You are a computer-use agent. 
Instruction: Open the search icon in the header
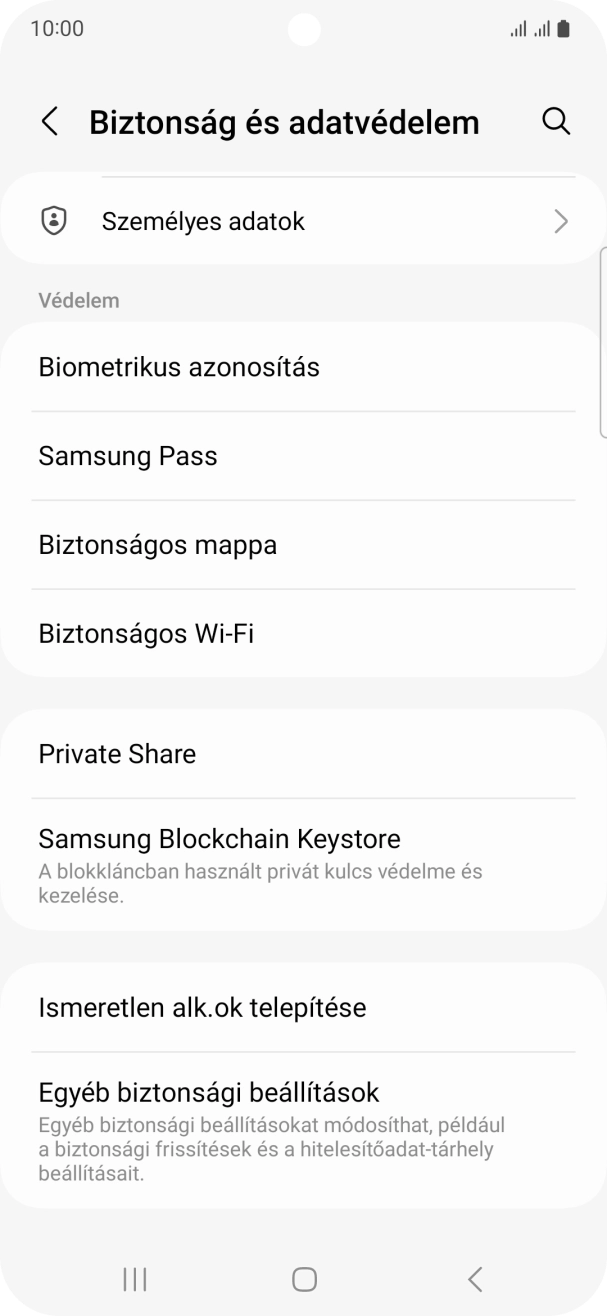pyautogui.click(x=556, y=122)
